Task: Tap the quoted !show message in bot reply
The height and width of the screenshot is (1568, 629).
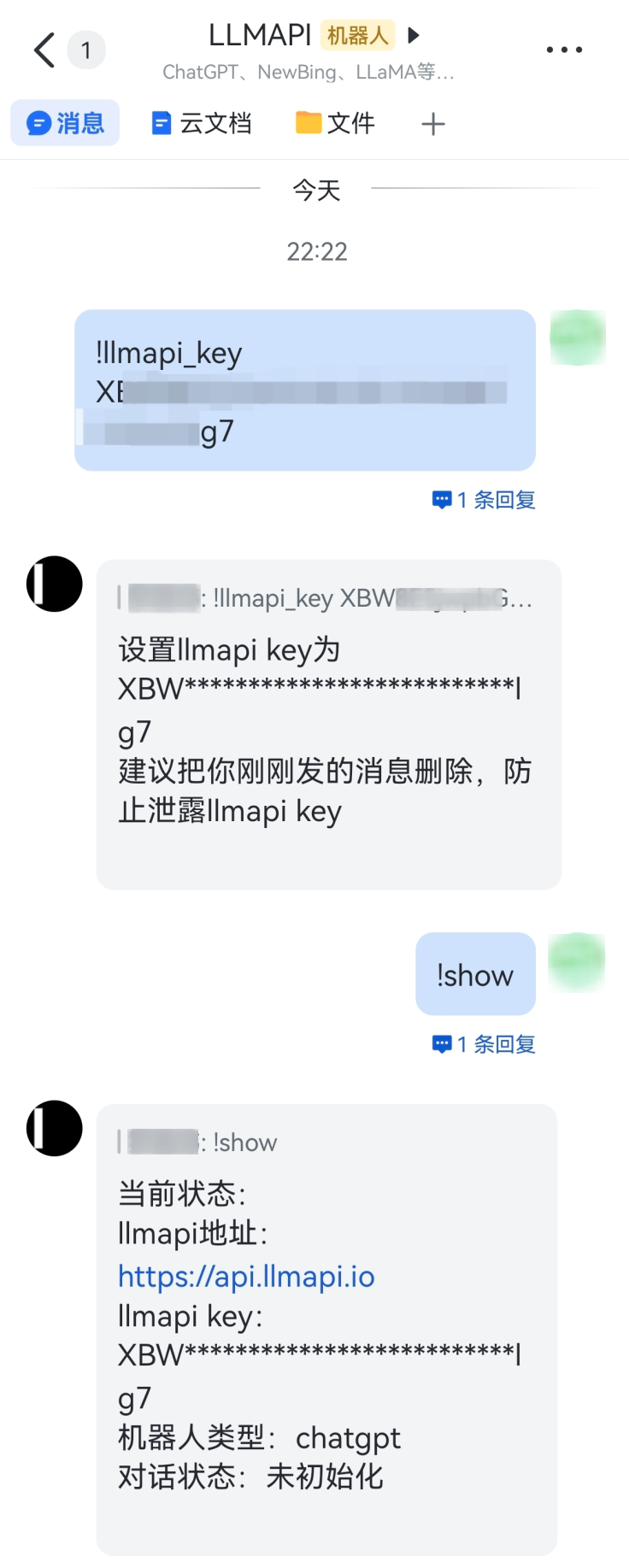Action: [x=198, y=1142]
